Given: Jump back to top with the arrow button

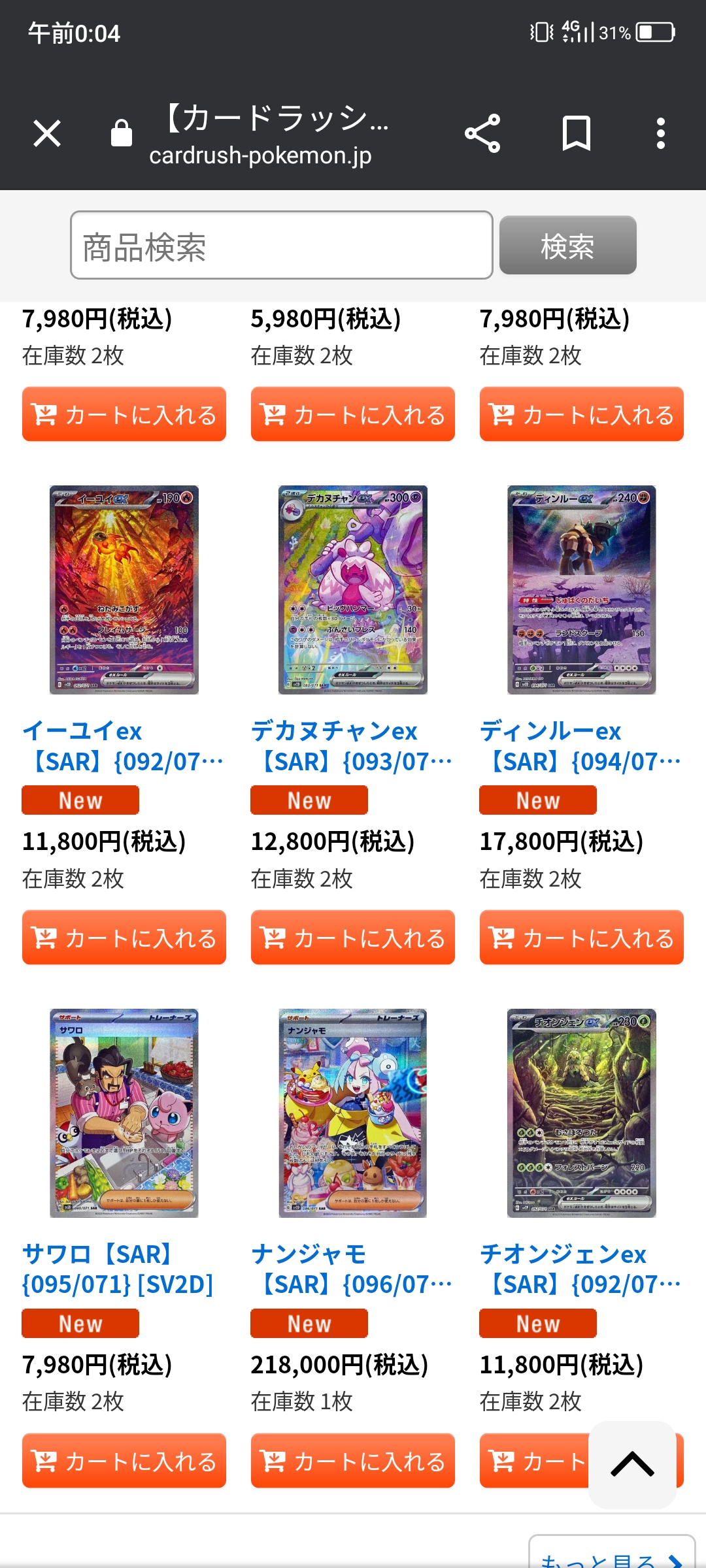Looking at the screenshot, I should pos(632,1464).
